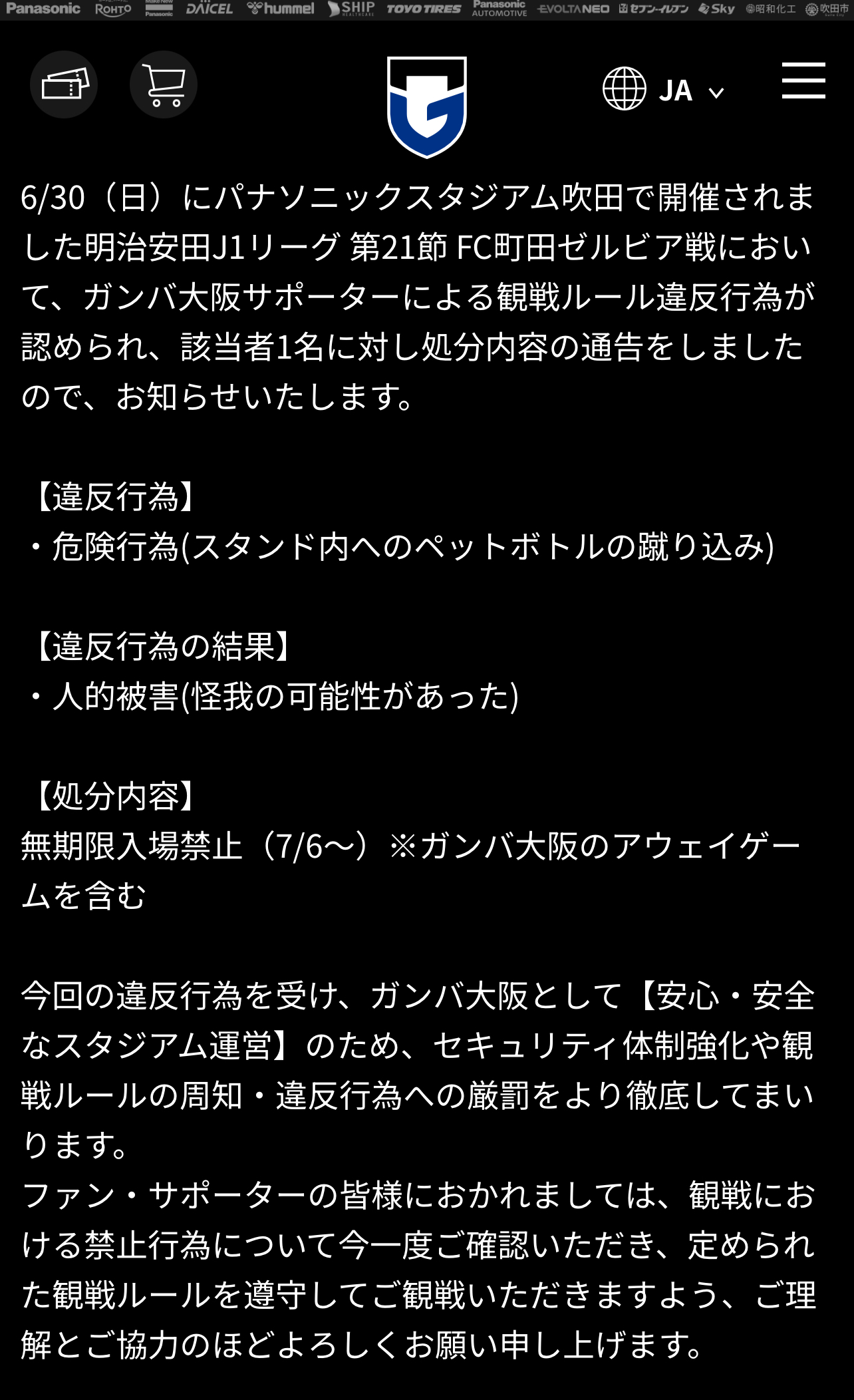854x1400 pixels.
Task: Open the shopping cart
Action: [164, 85]
